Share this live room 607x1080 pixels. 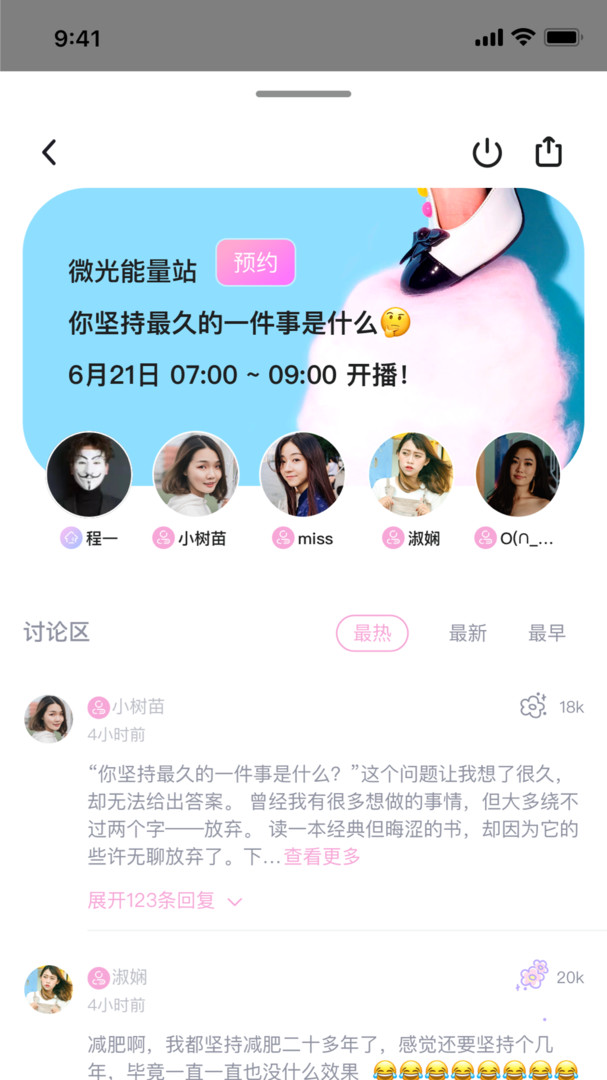[549, 152]
